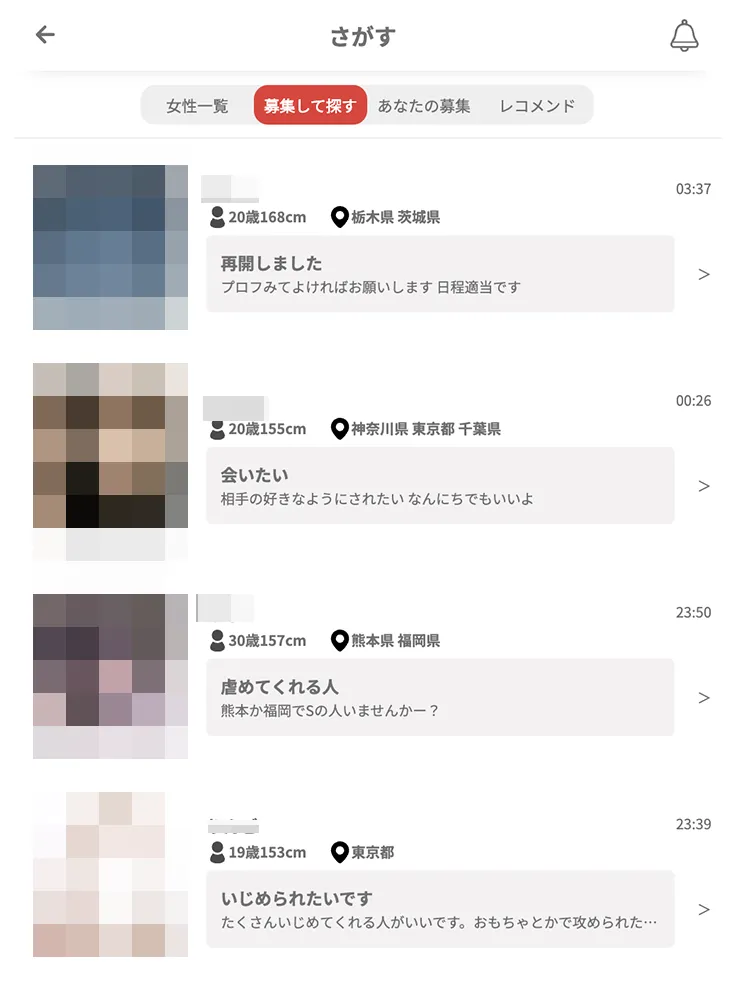Click the person icon beside 20歳155cm
This screenshot has width=750, height=1000.
pos(218,429)
